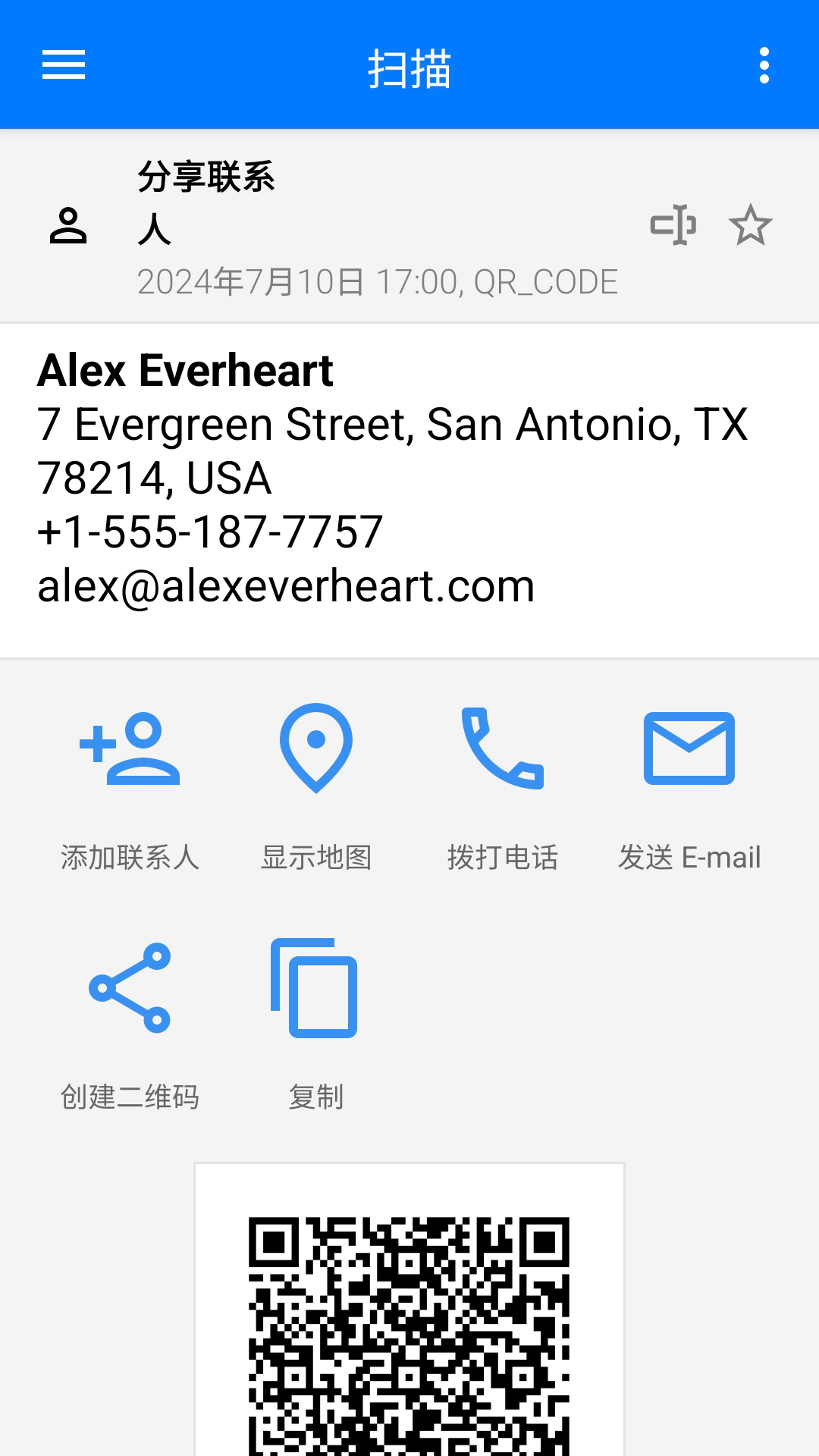Show the address on map (显示地图)

tap(316, 789)
